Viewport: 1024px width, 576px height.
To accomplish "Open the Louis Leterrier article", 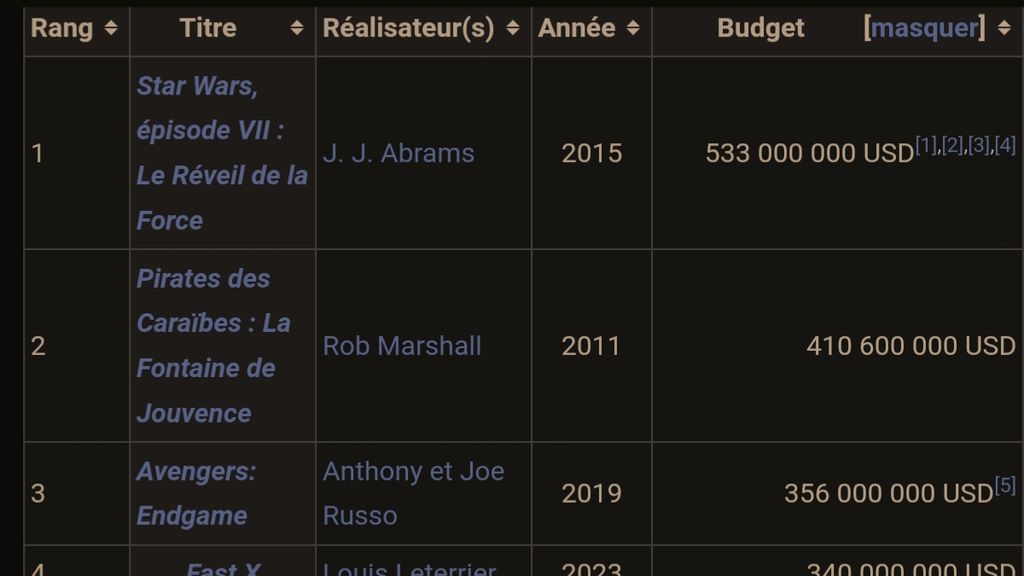I will (x=409, y=569).
